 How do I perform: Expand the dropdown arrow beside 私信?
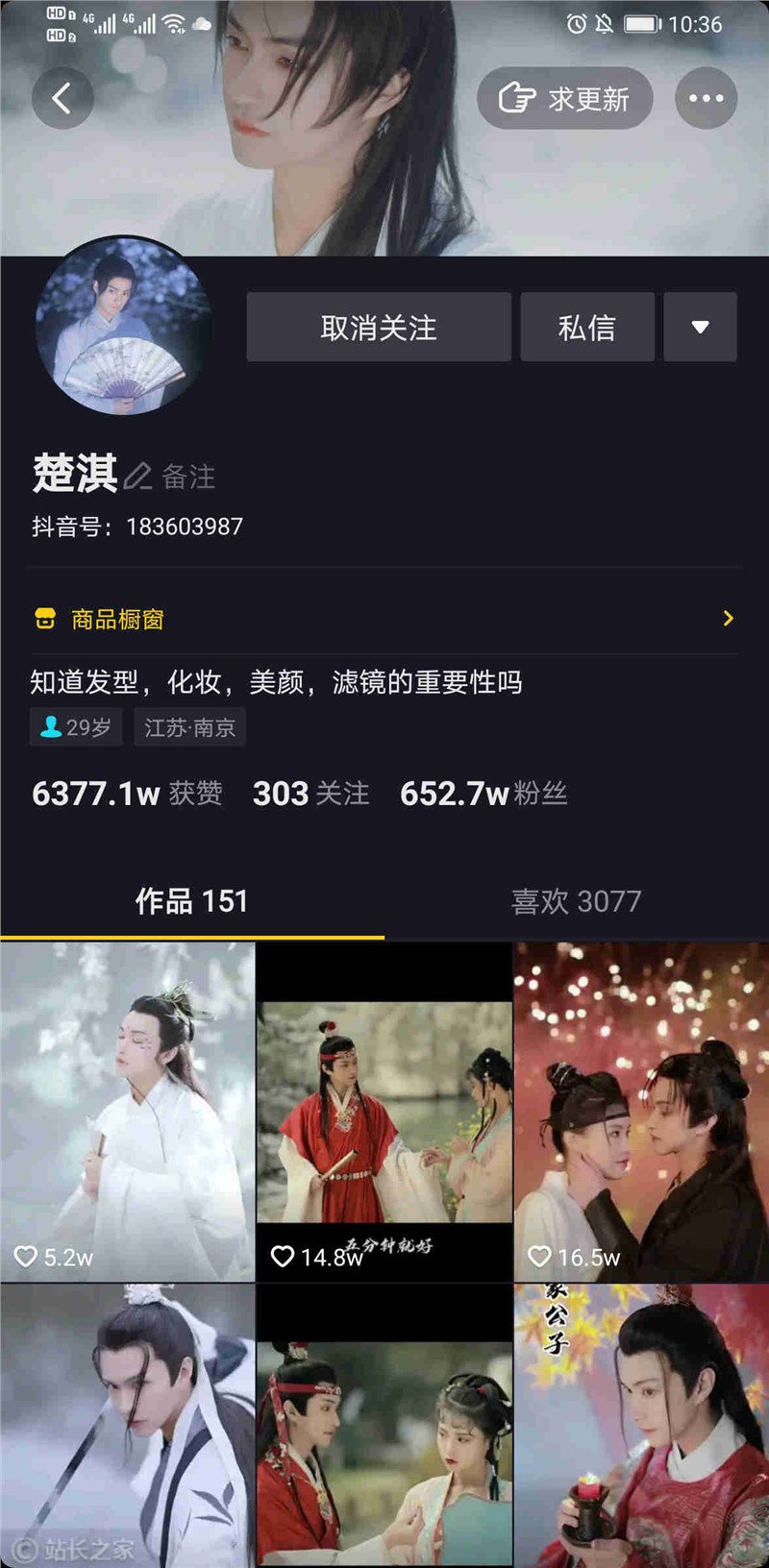700,328
